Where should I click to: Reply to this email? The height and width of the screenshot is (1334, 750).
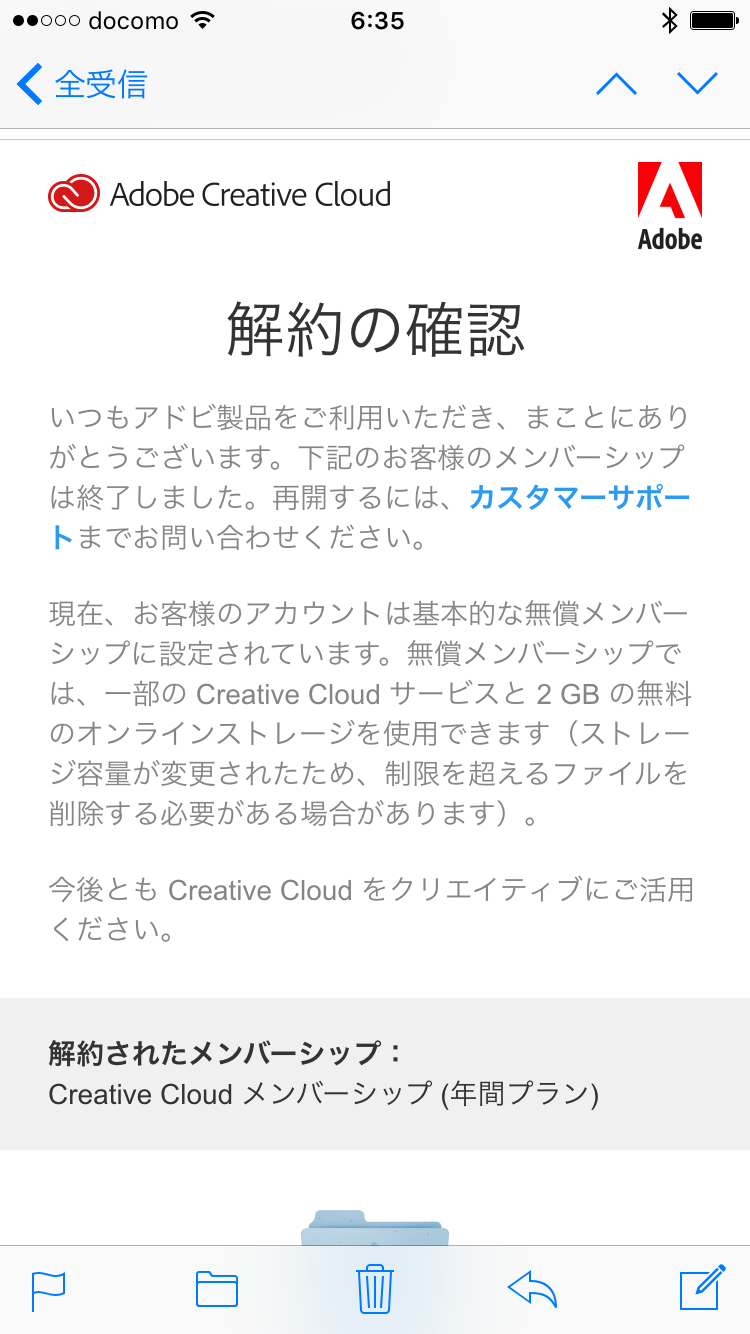point(532,1289)
